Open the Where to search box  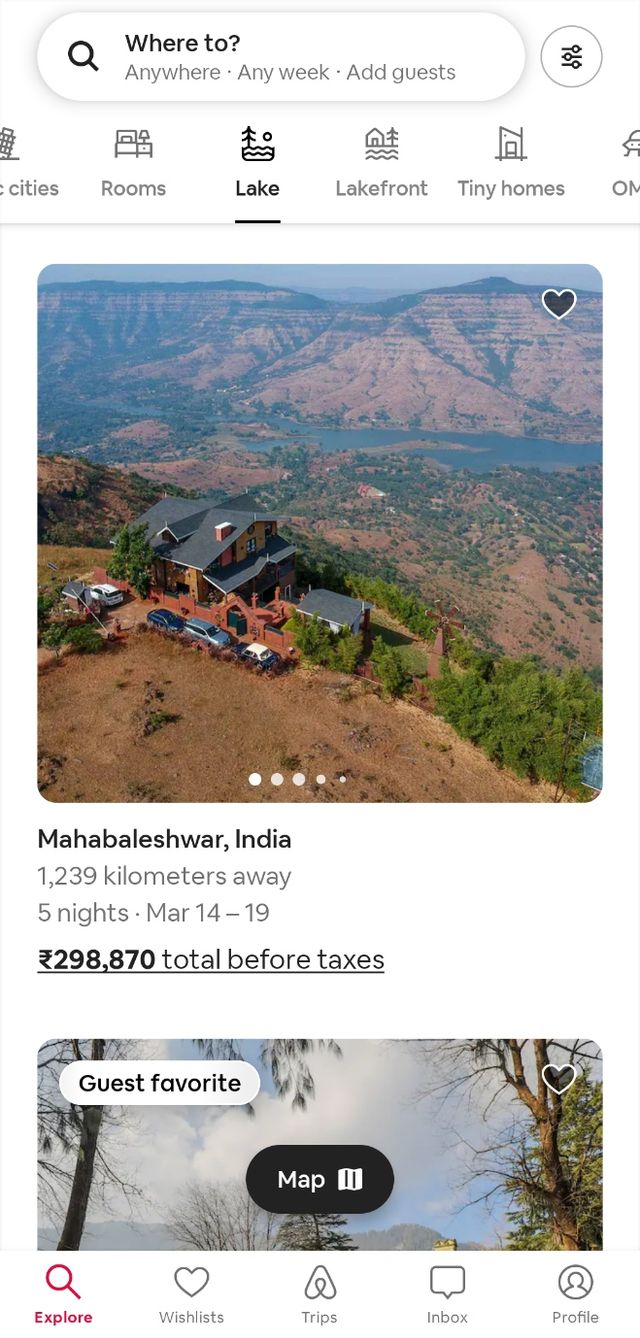click(280, 57)
